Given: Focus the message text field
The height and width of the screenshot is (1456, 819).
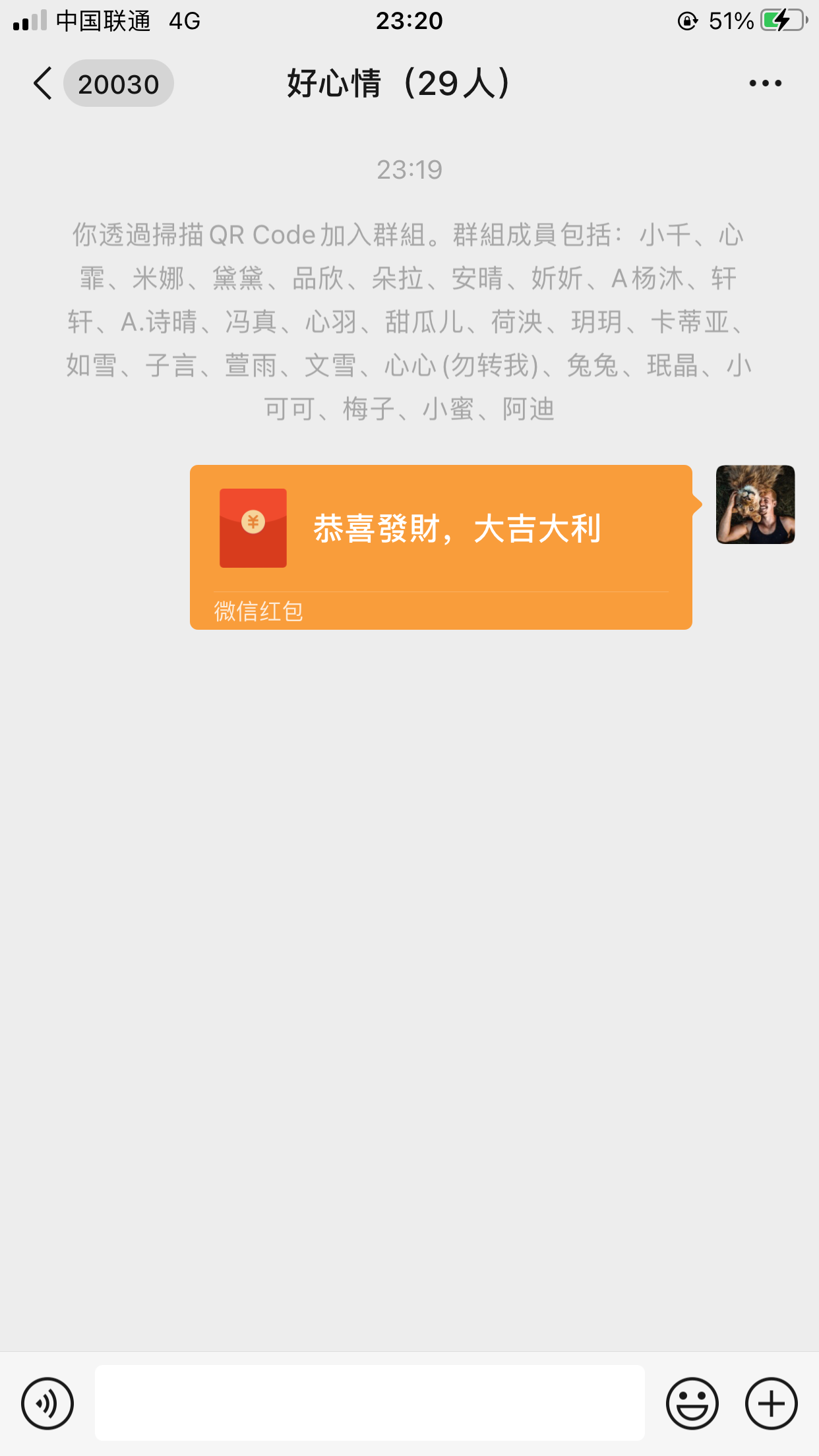Looking at the screenshot, I should point(369,1403).
